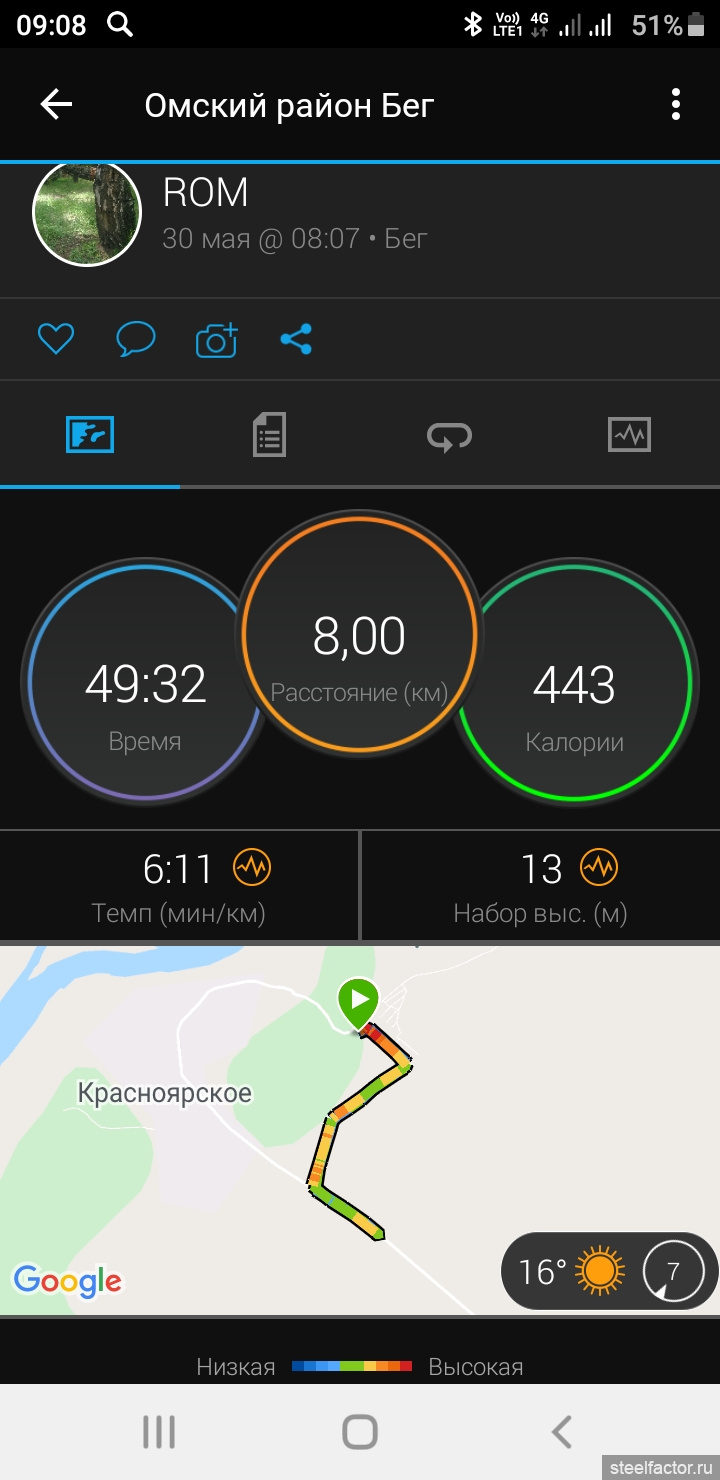Tap the system home button

pyautogui.click(x=360, y=1432)
